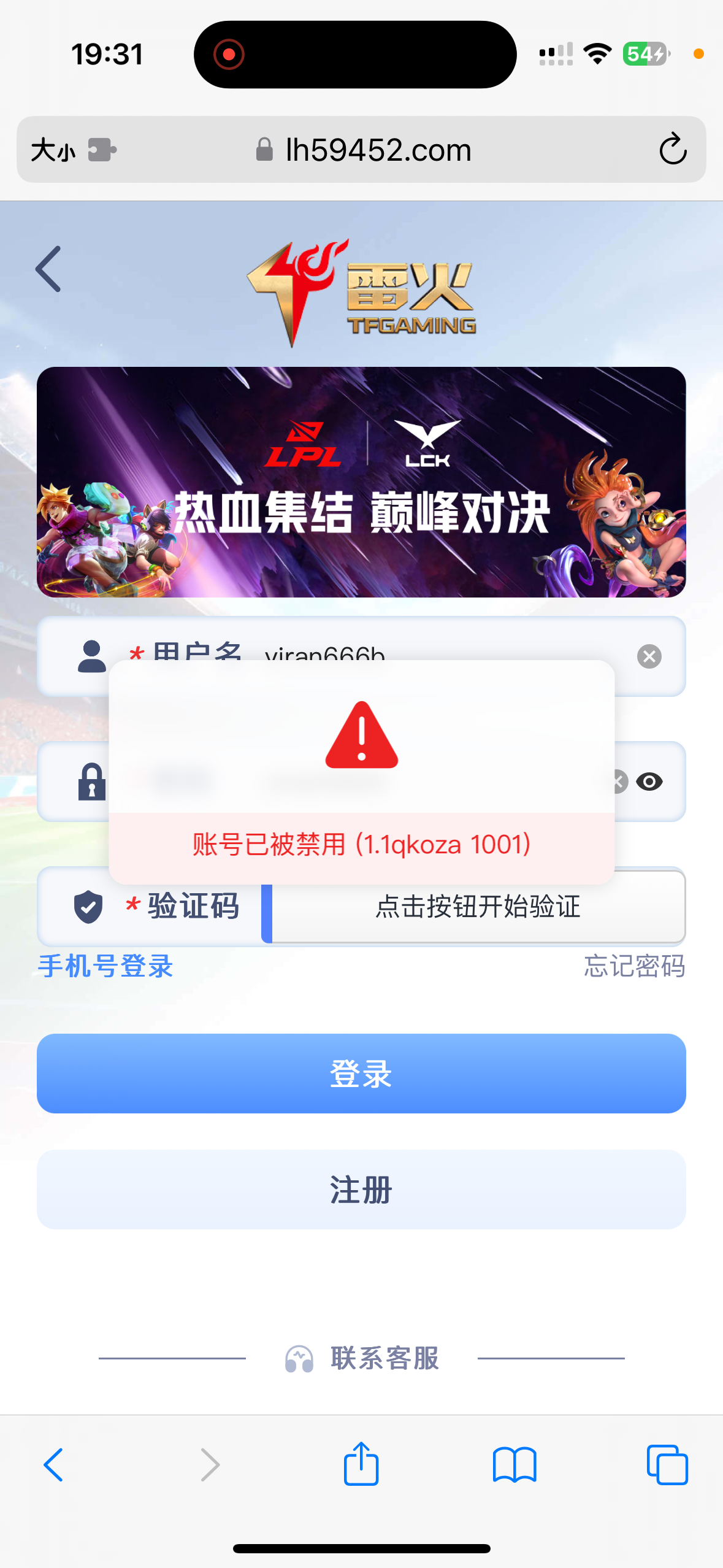Open 注册 registration

click(x=361, y=1189)
